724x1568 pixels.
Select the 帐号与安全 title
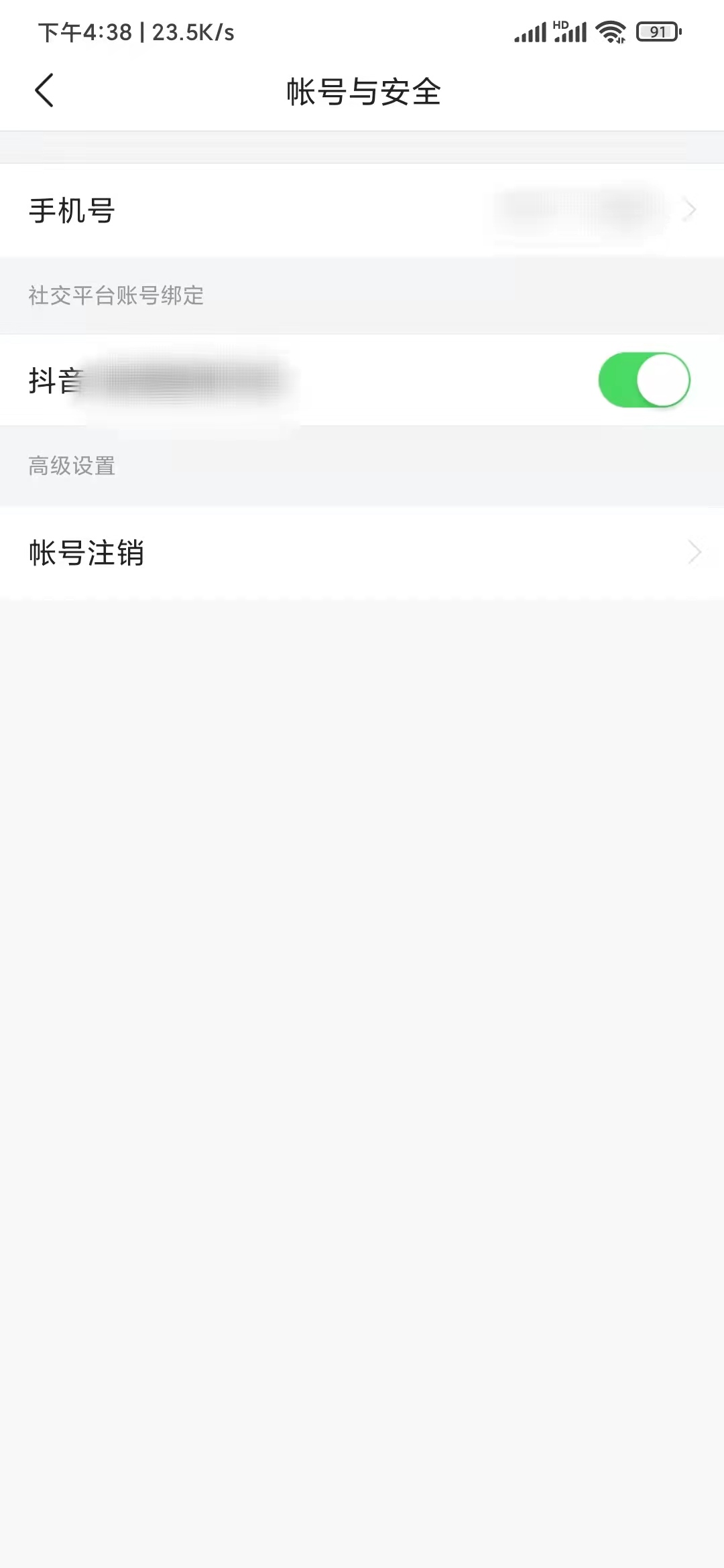point(362,92)
